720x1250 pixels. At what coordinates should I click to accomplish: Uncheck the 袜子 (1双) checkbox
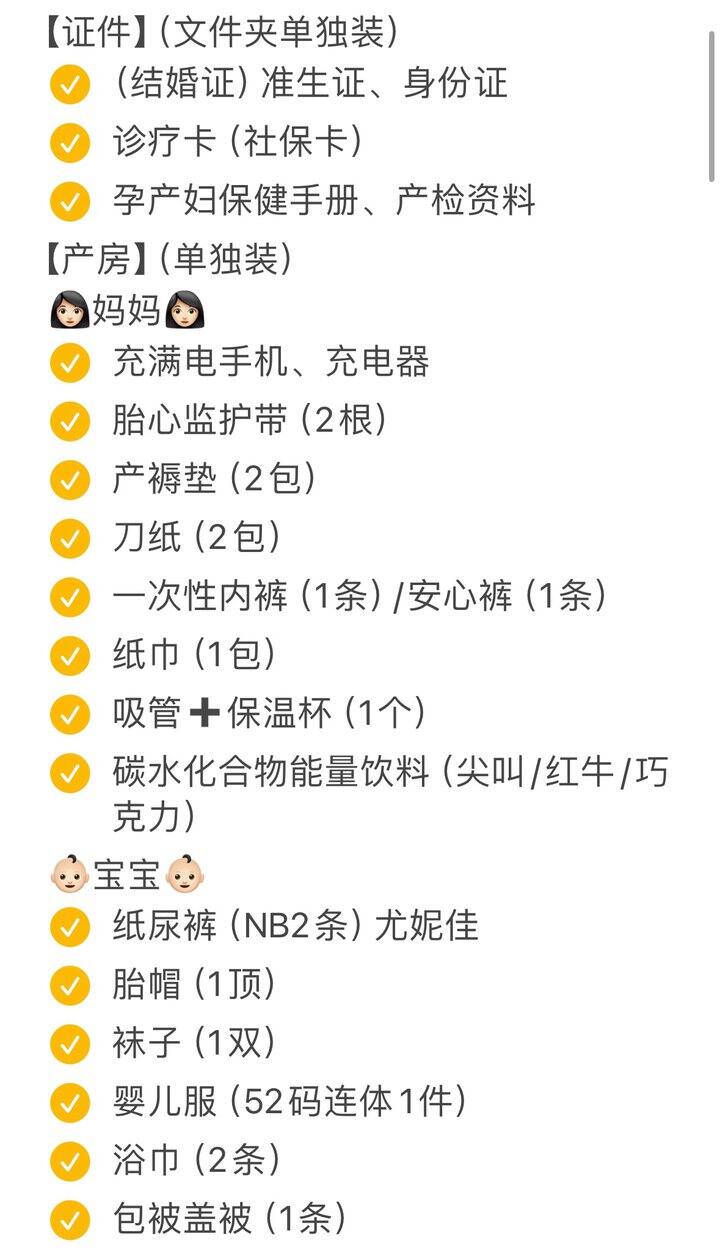pos(70,1045)
